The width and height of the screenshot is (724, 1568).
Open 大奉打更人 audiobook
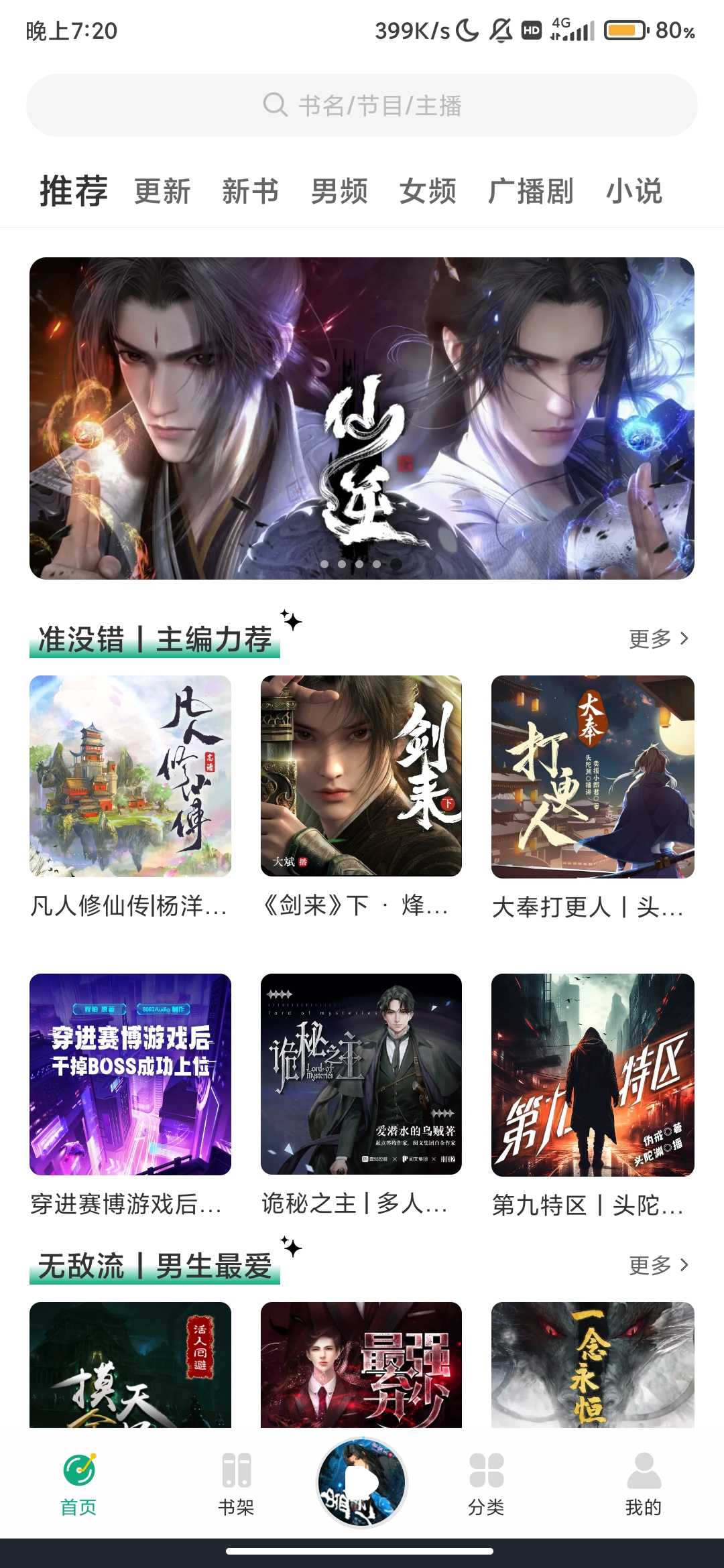593,776
